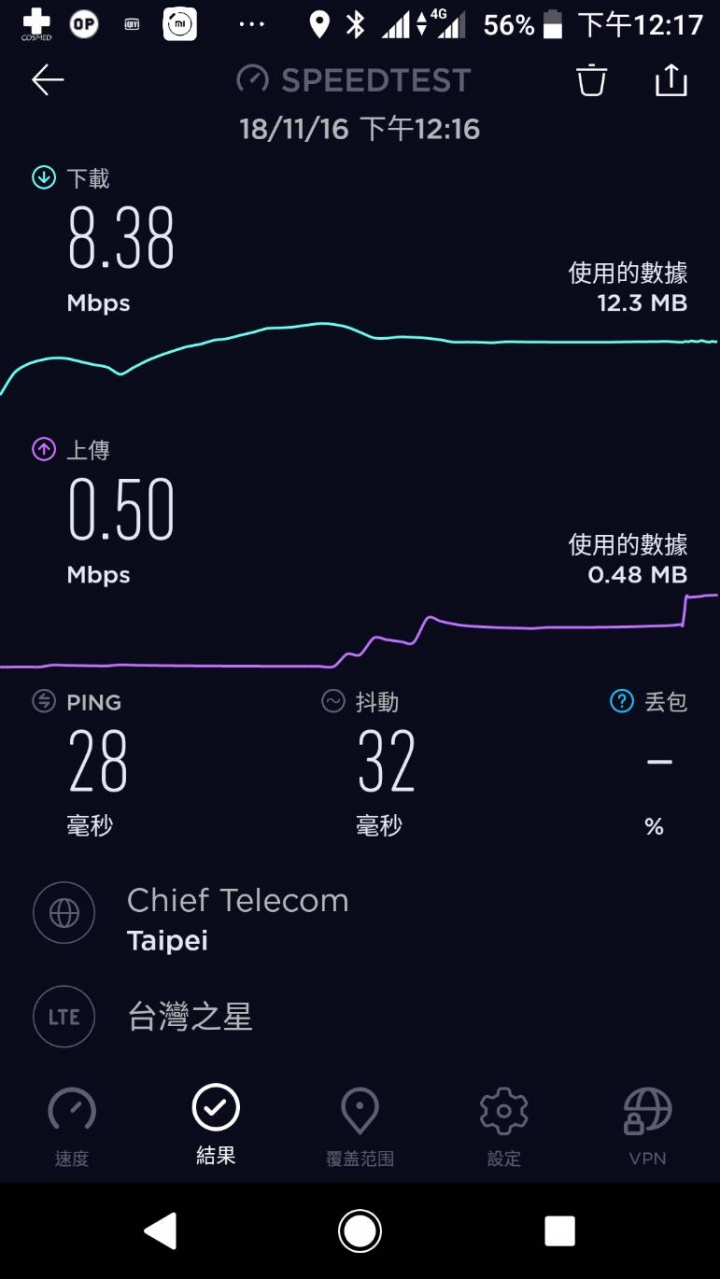Go back using the top-left arrow

[x=48, y=81]
